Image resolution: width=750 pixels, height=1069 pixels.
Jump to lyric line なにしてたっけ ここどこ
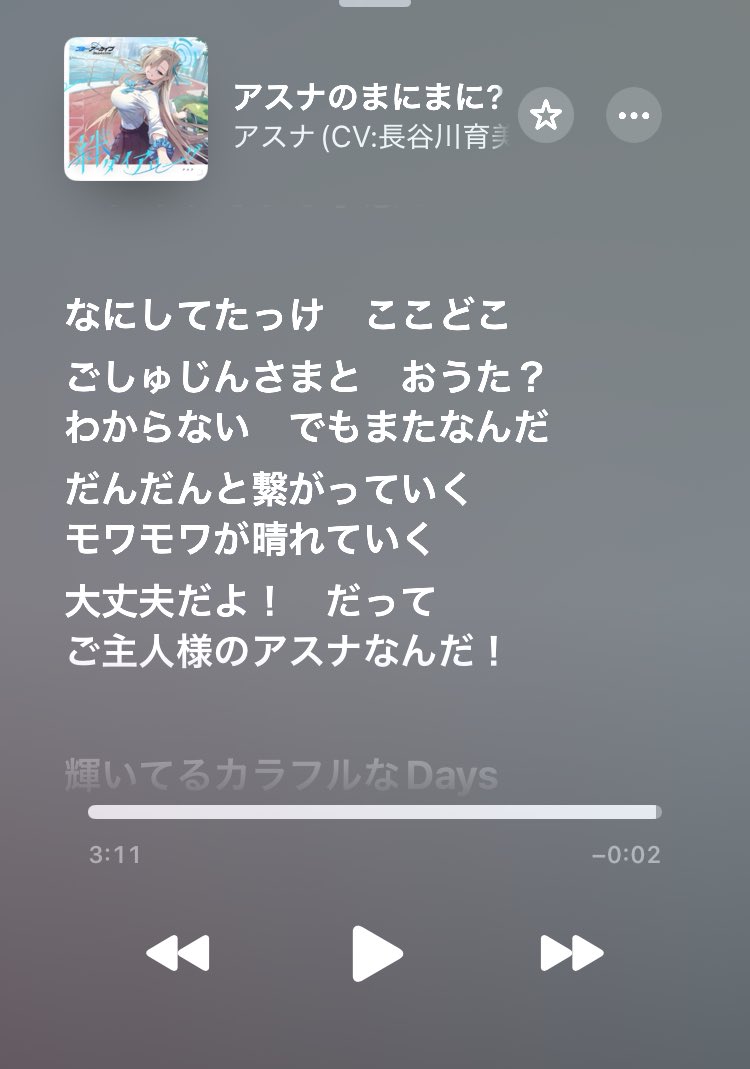tap(287, 317)
